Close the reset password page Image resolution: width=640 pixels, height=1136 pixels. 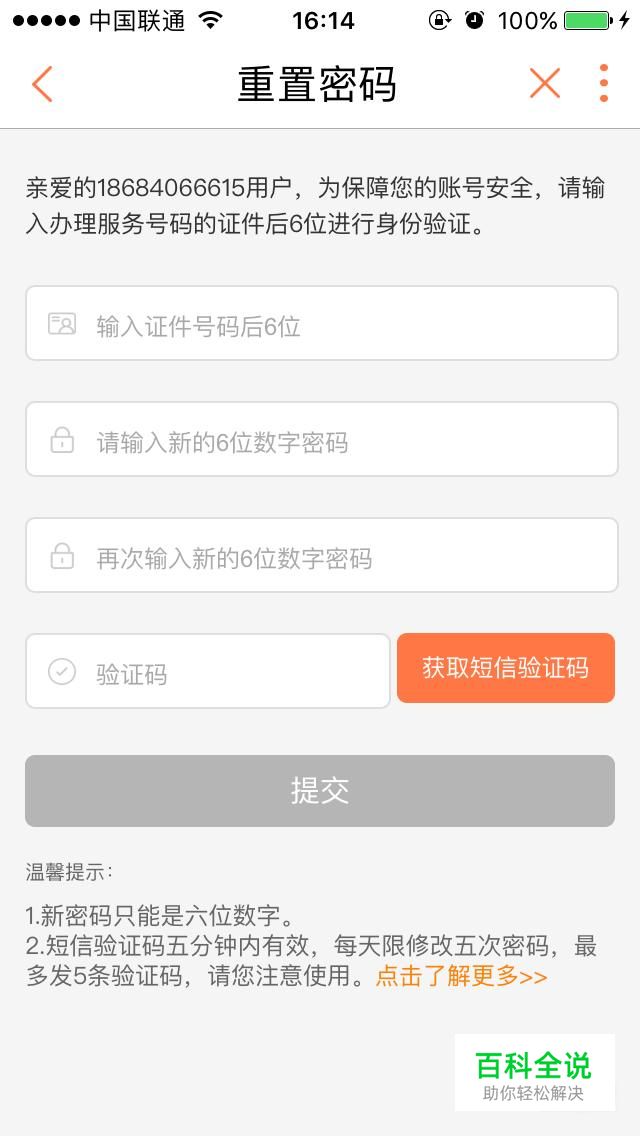544,83
